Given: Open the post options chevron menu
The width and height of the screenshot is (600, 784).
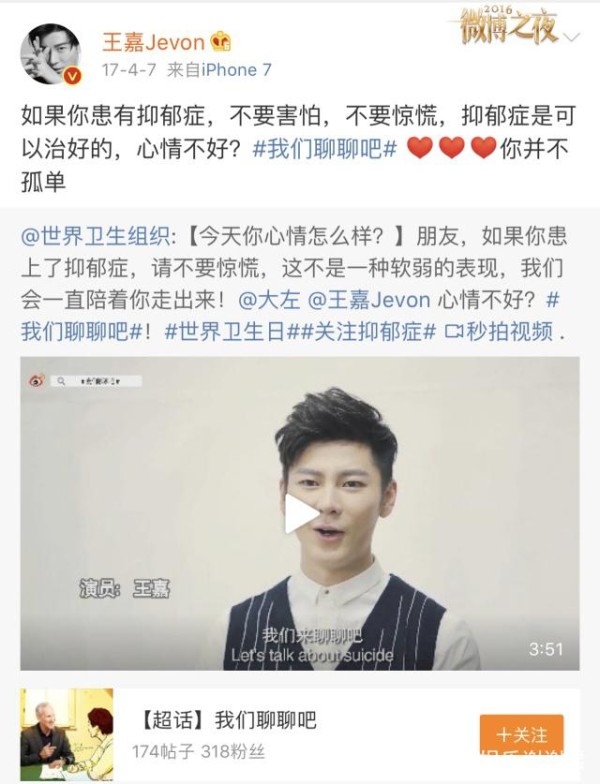Looking at the screenshot, I should (572, 38).
